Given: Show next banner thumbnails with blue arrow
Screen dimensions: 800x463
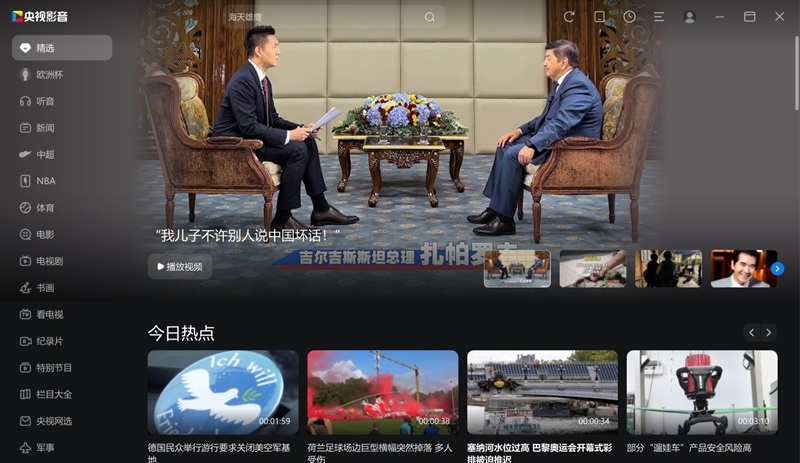Looking at the screenshot, I should [x=777, y=269].
